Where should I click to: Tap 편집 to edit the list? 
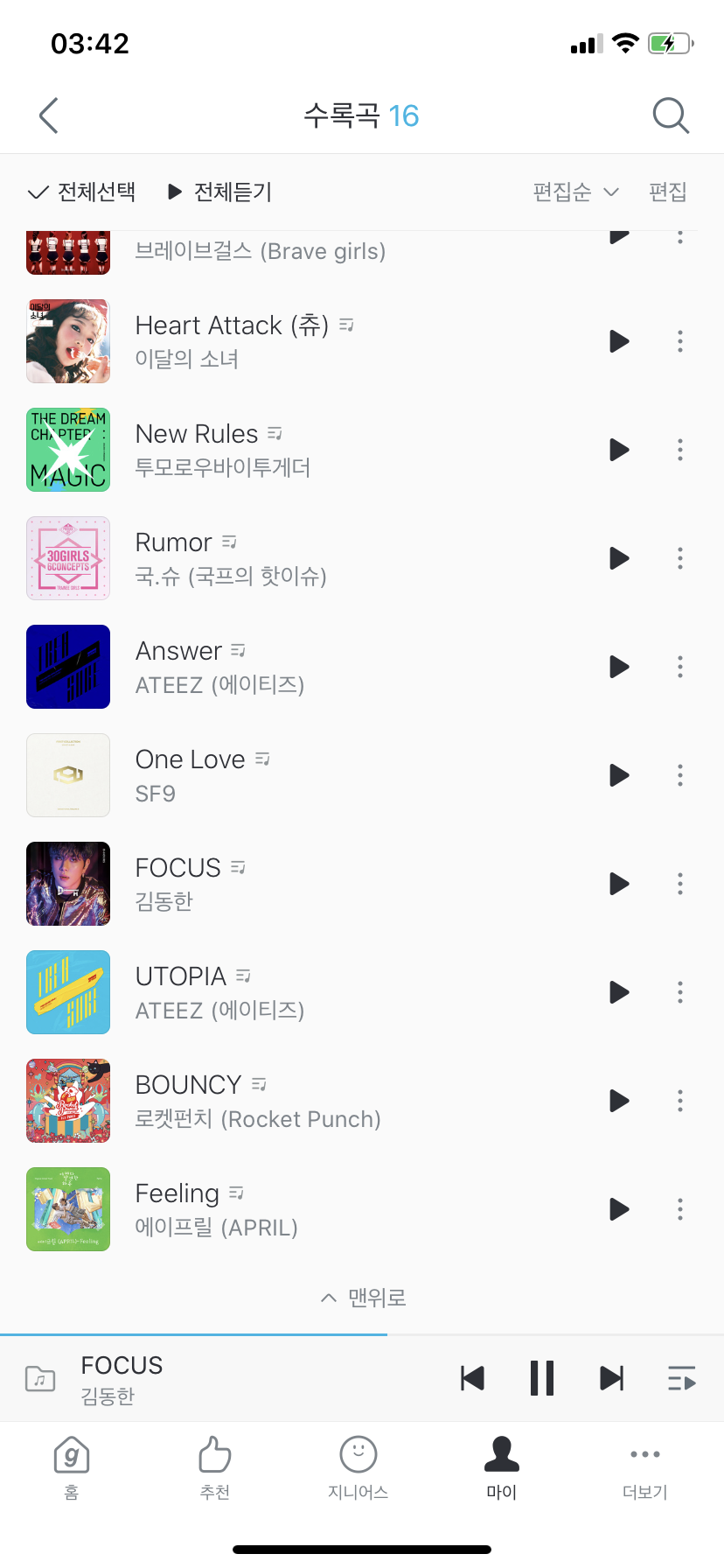667,192
